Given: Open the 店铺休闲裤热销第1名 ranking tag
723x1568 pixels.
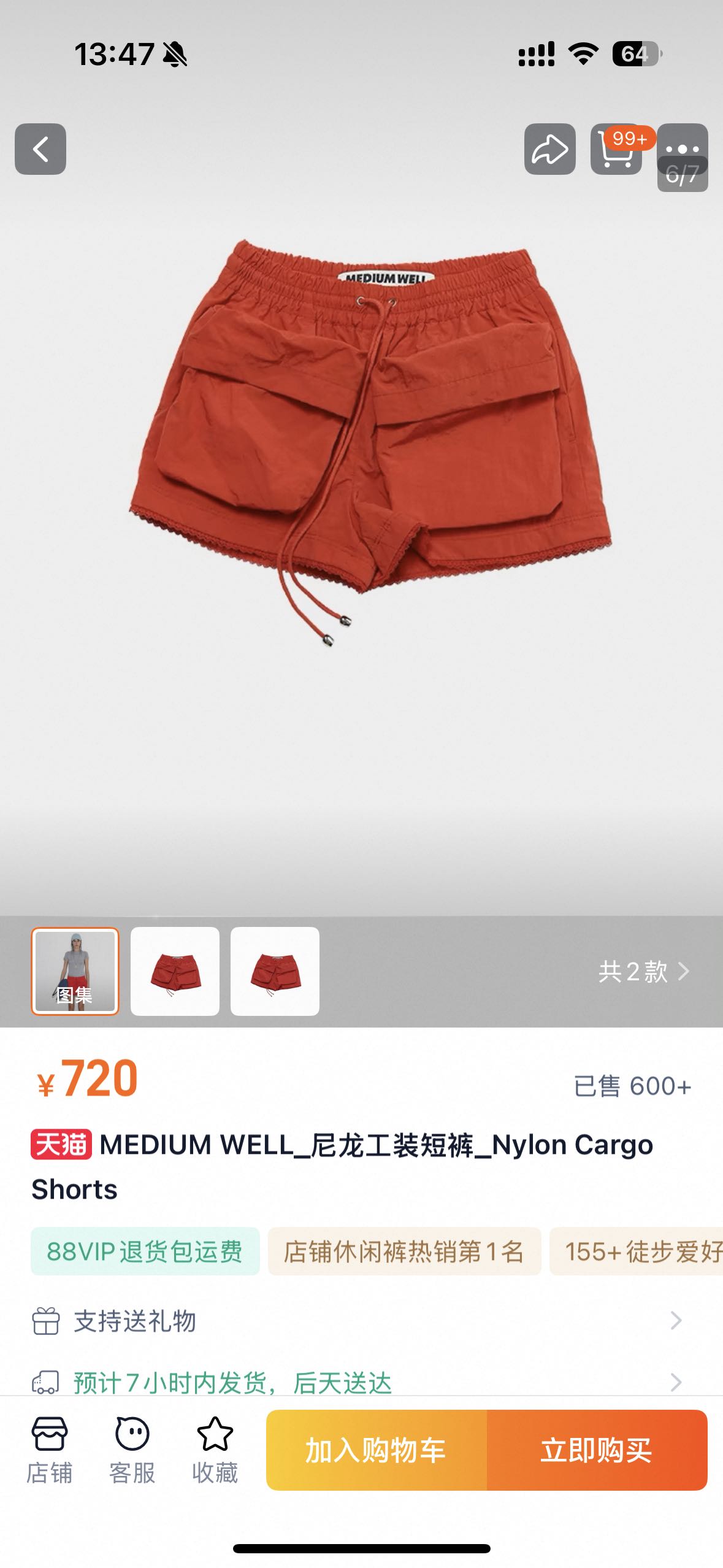Looking at the screenshot, I should pos(404,1251).
